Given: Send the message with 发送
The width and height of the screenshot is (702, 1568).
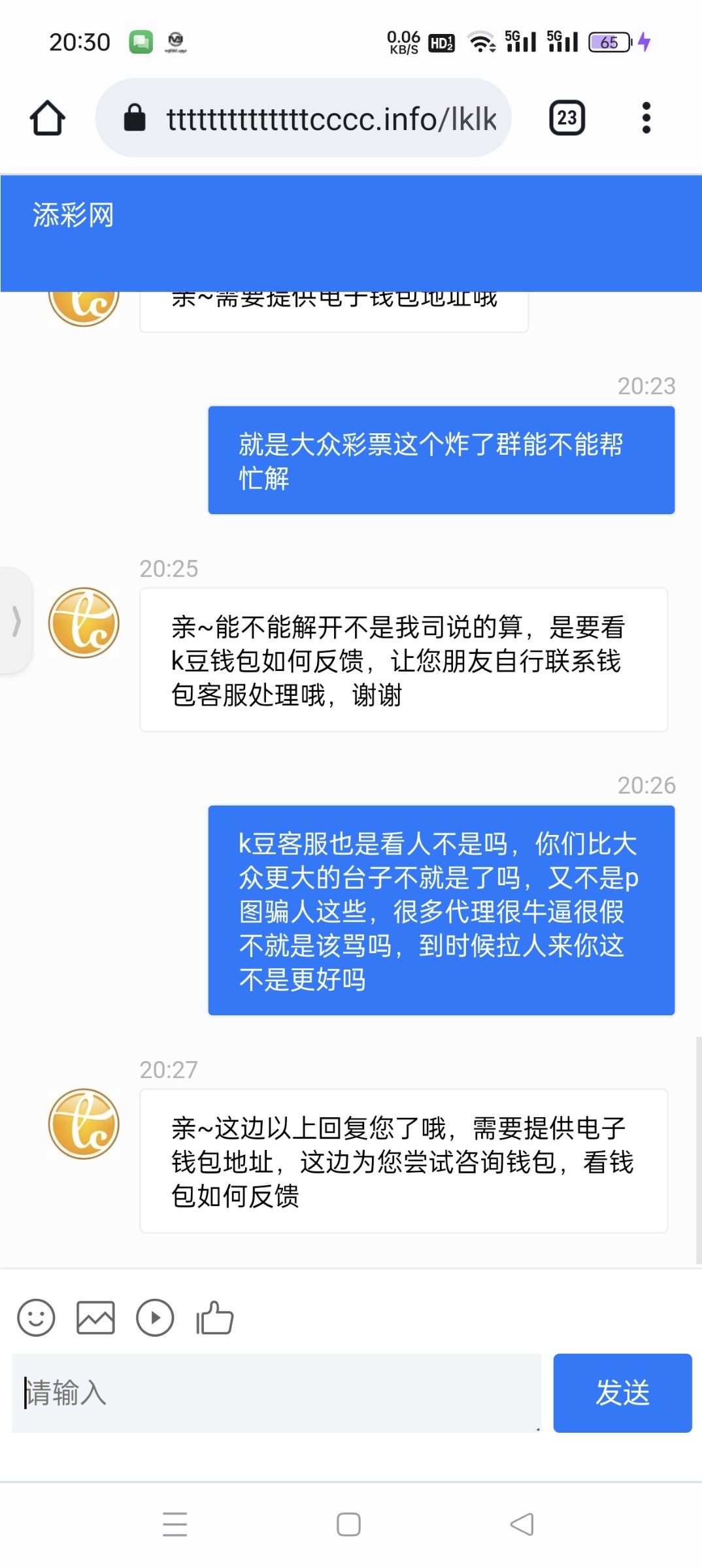Looking at the screenshot, I should [622, 1392].
